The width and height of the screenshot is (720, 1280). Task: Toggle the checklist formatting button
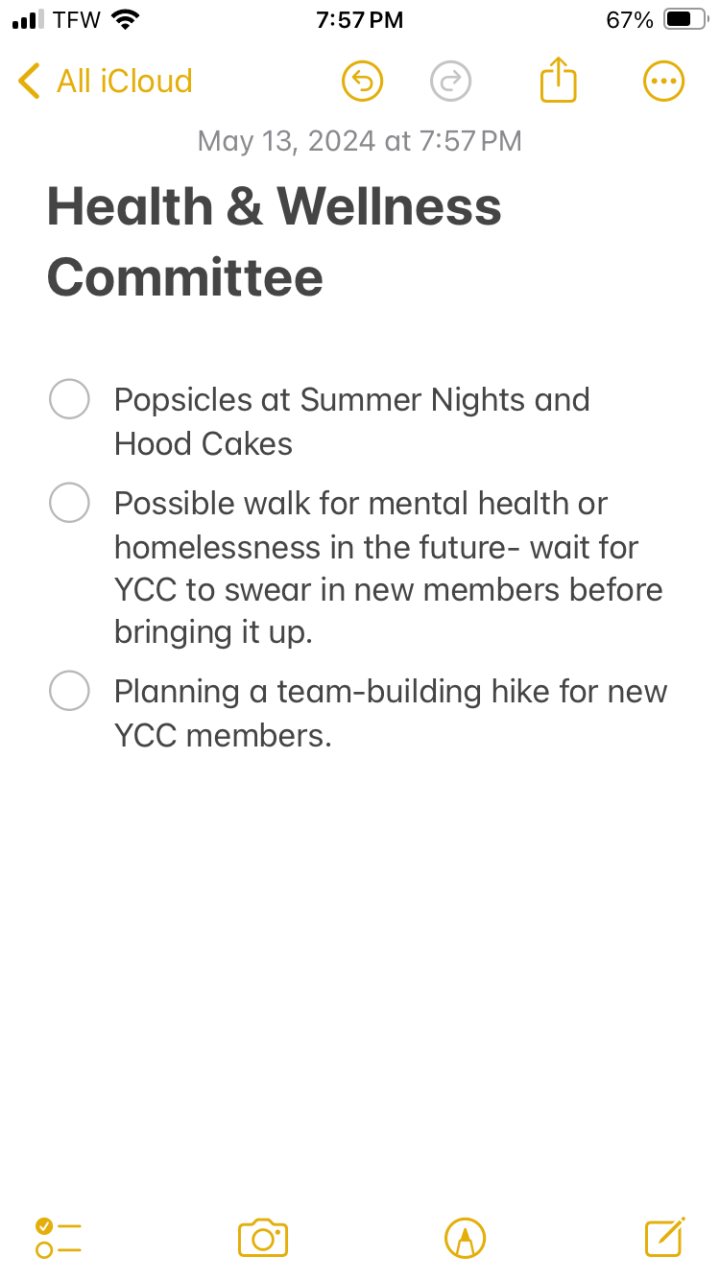click(x=58, y=1238)
